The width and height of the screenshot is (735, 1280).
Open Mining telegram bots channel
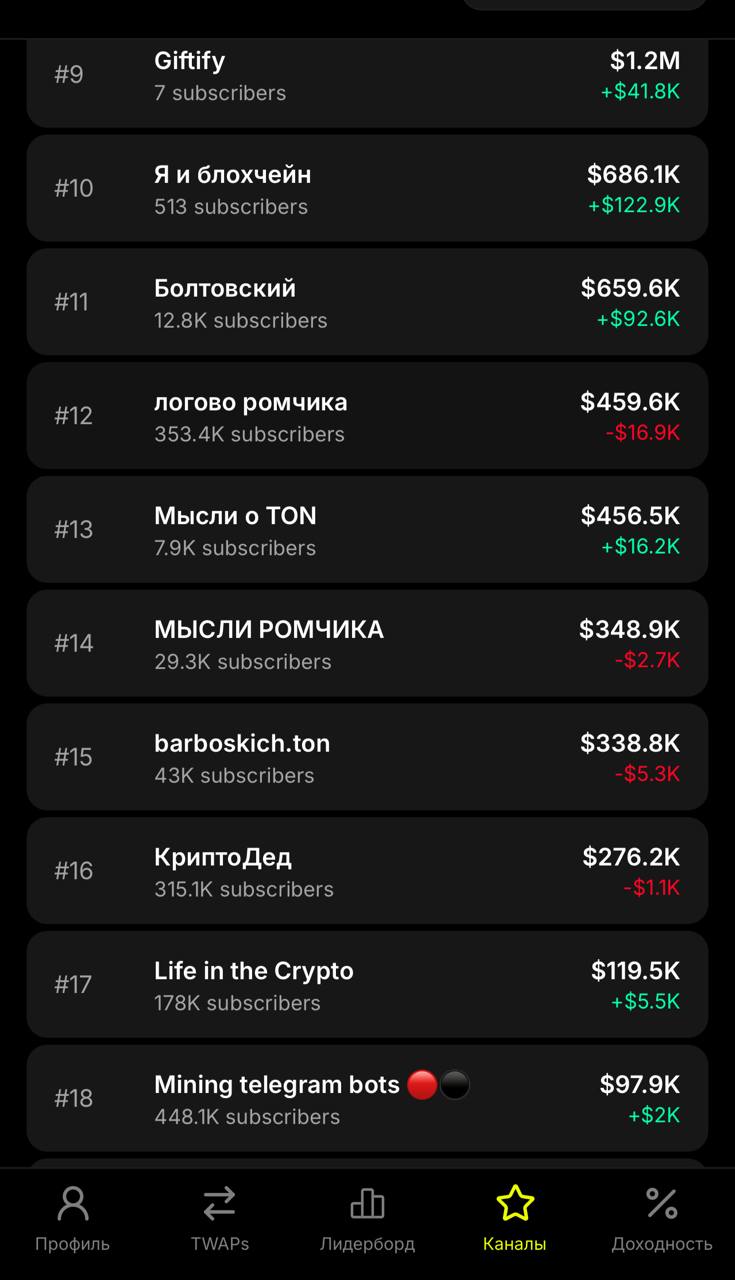pyautogui.click(x=367, y=1098)
